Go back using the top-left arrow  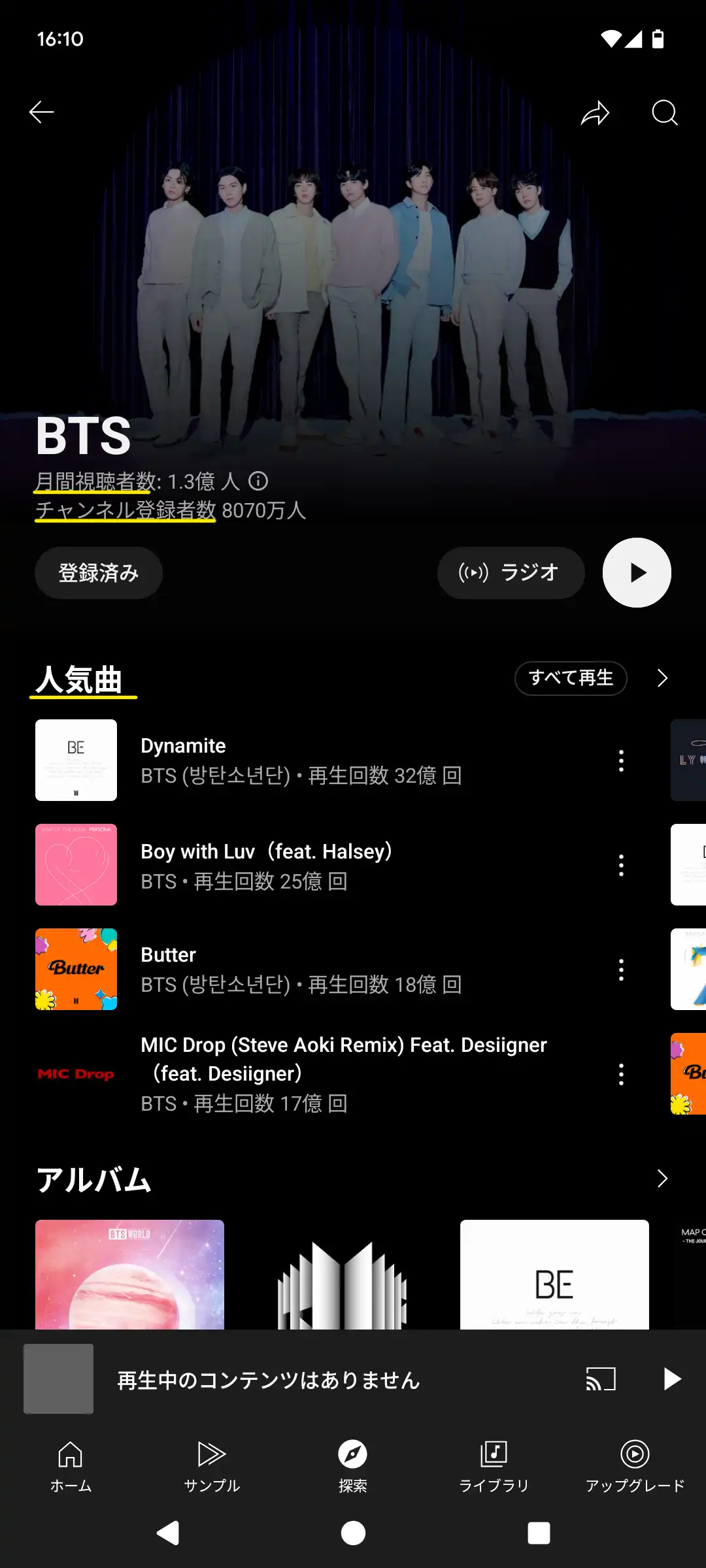coord(41,112)
